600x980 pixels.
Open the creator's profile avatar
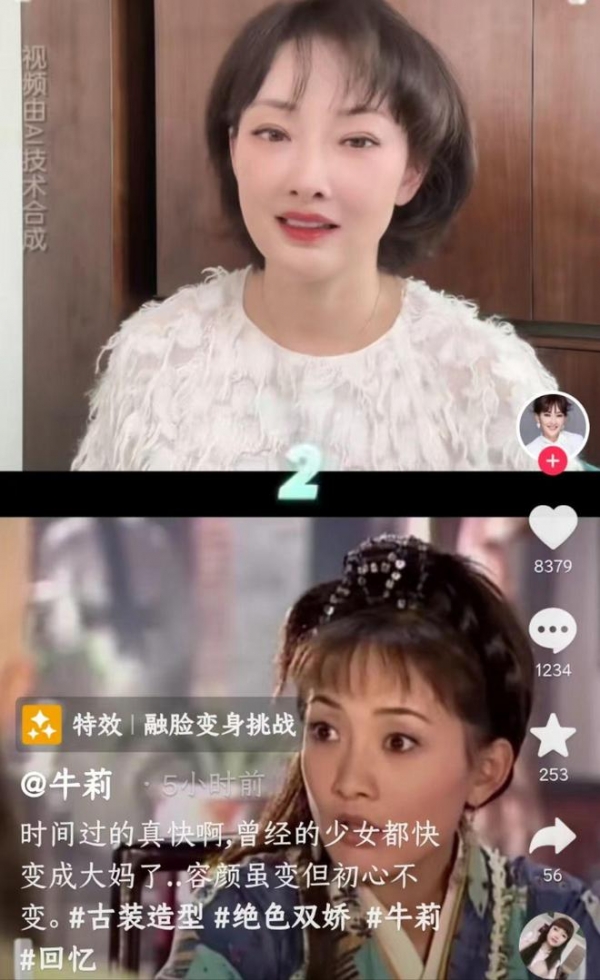[552, 425]
